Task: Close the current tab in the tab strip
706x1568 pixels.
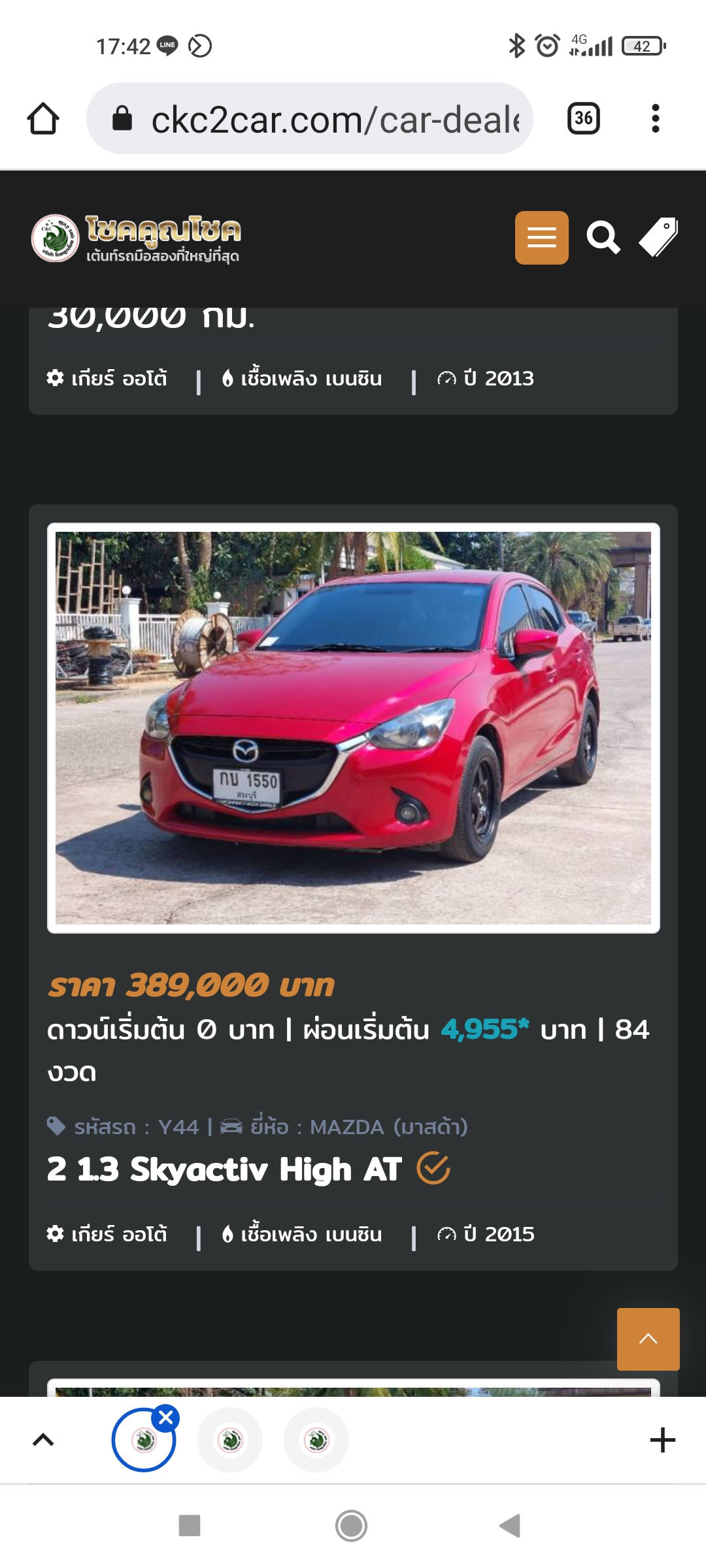Action: pyautogui.click(x=166, y=1418)
